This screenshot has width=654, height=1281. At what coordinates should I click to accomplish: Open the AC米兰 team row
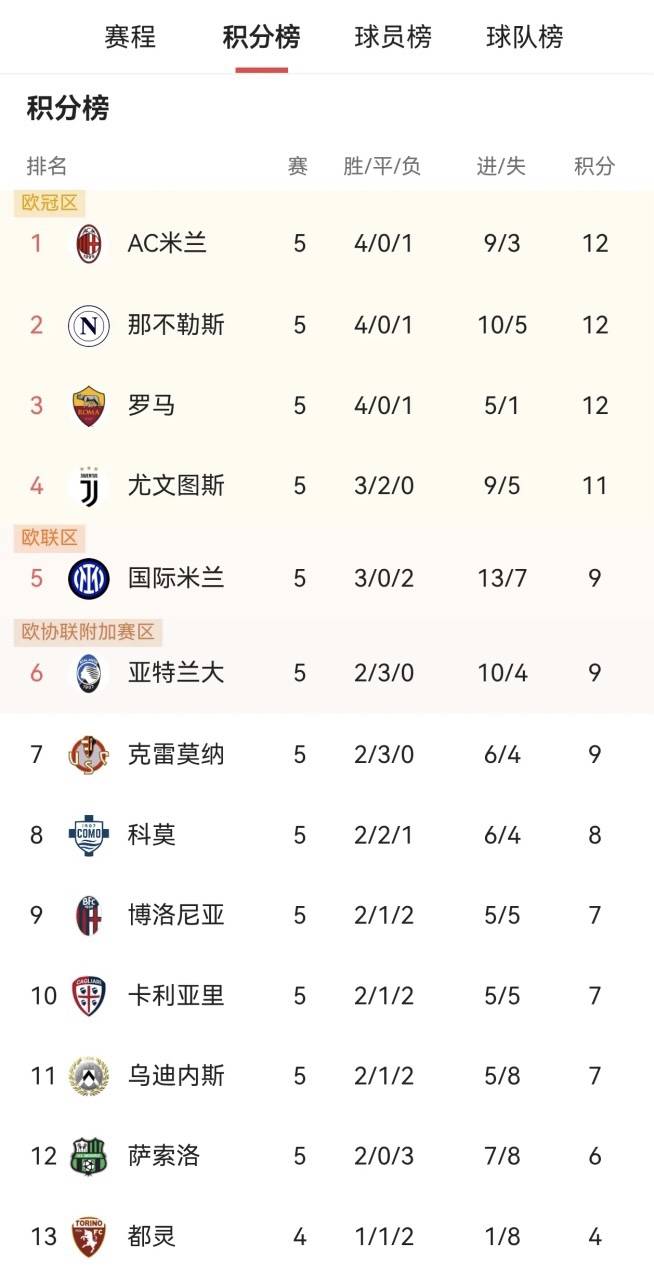pyautogui.click(x=167, y=244)
